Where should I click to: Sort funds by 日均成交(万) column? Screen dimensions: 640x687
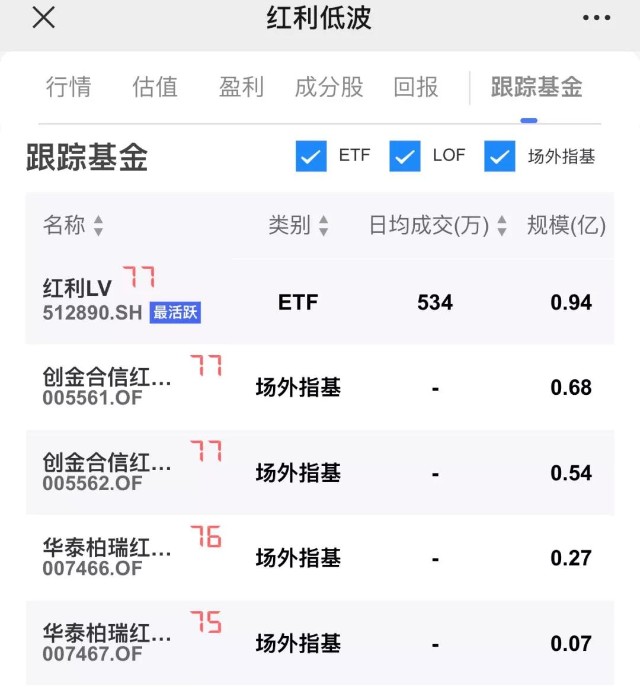(438, 226)
